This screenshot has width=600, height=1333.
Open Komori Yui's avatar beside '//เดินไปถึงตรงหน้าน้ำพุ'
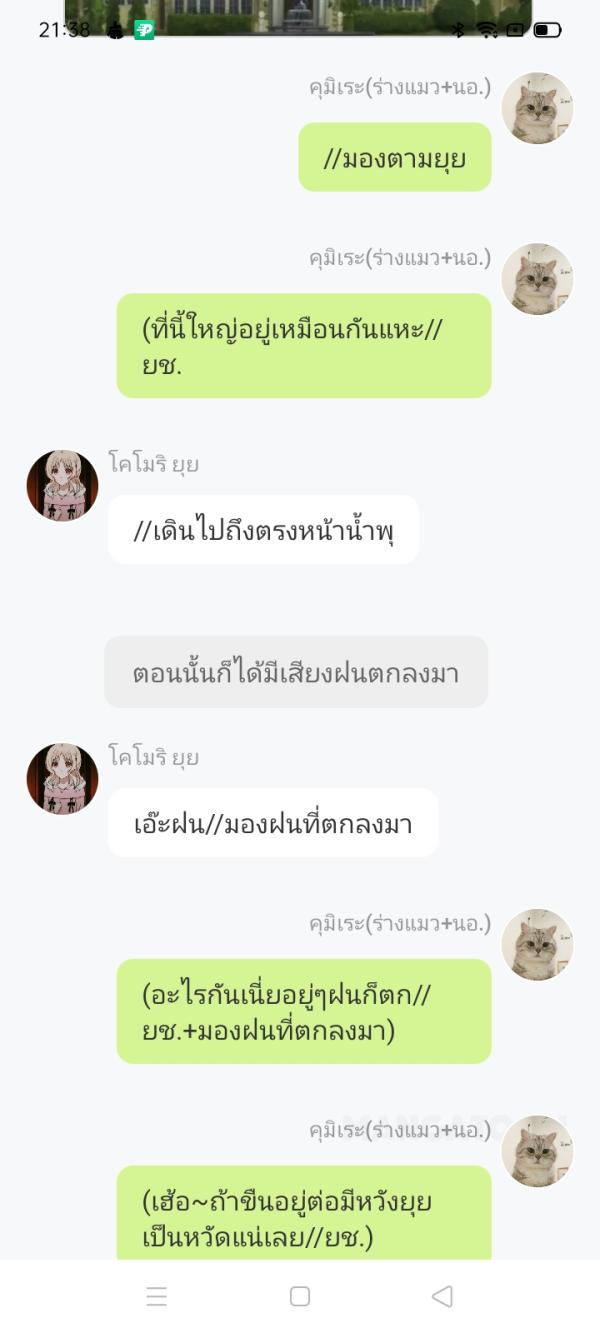click(x=62, y=486)
